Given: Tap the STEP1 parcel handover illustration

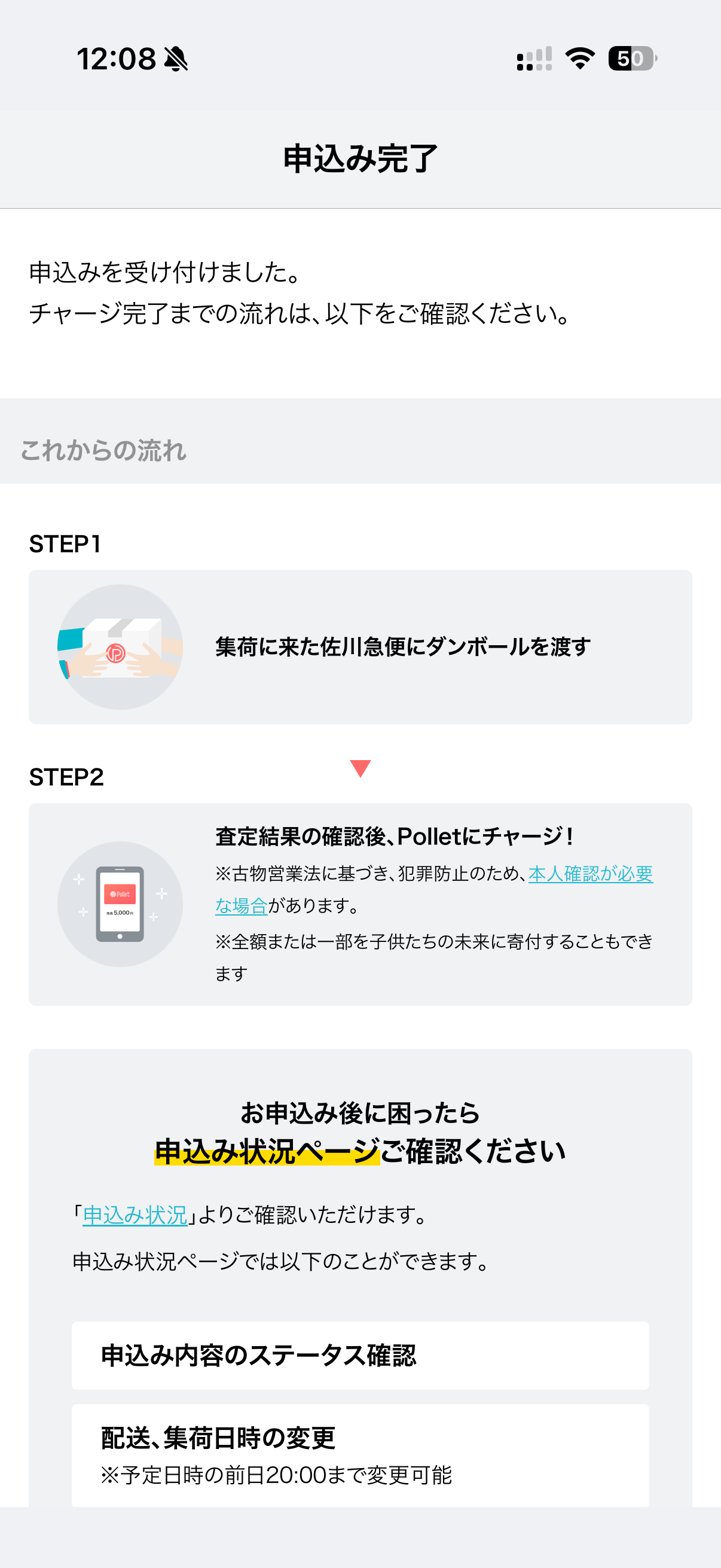Looking at the screenshot, I should [x=120, y=647].
